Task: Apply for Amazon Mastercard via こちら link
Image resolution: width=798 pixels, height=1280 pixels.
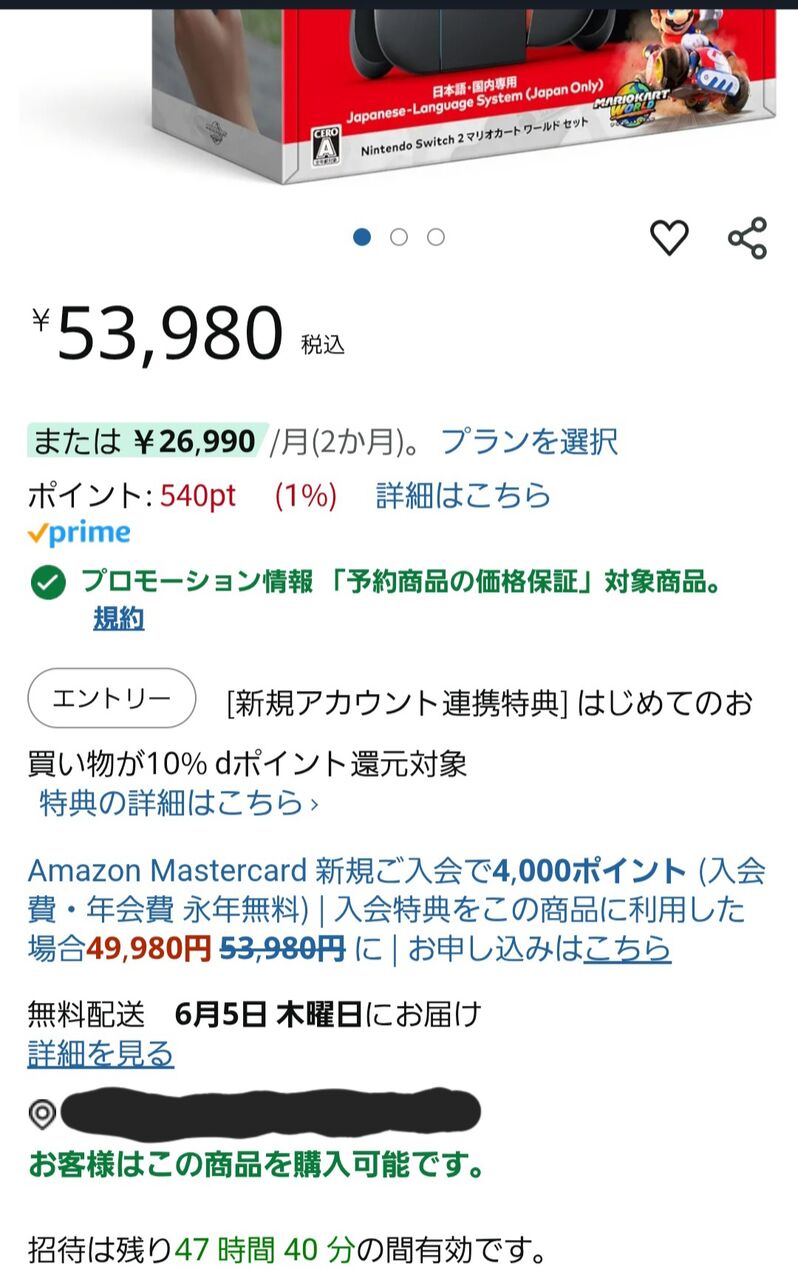Action: (628, 948)
